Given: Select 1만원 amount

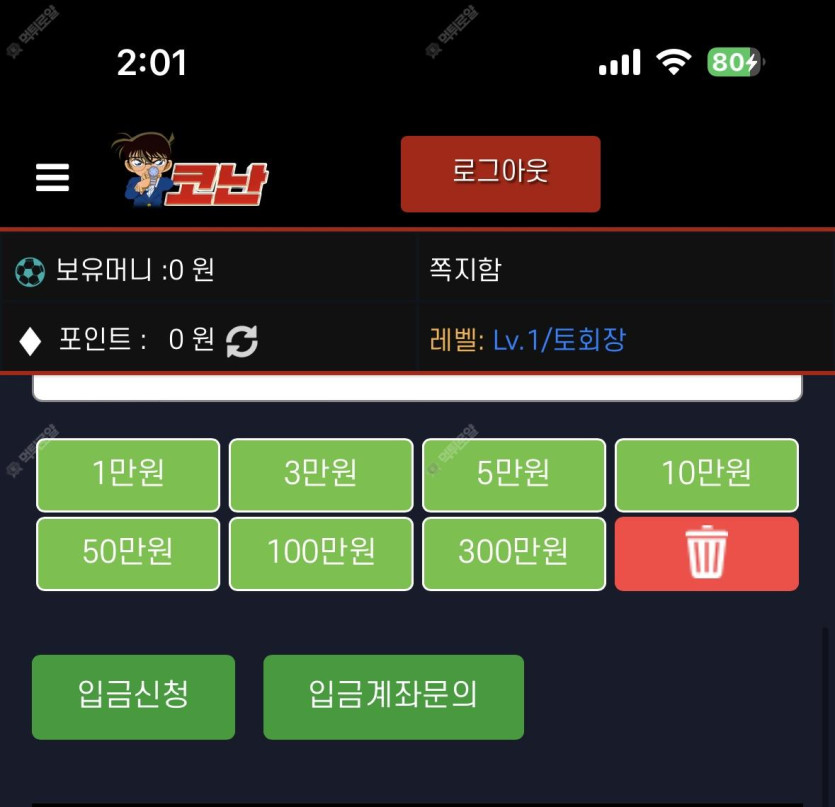Looking at the screenshot, I should coord(128,474).
